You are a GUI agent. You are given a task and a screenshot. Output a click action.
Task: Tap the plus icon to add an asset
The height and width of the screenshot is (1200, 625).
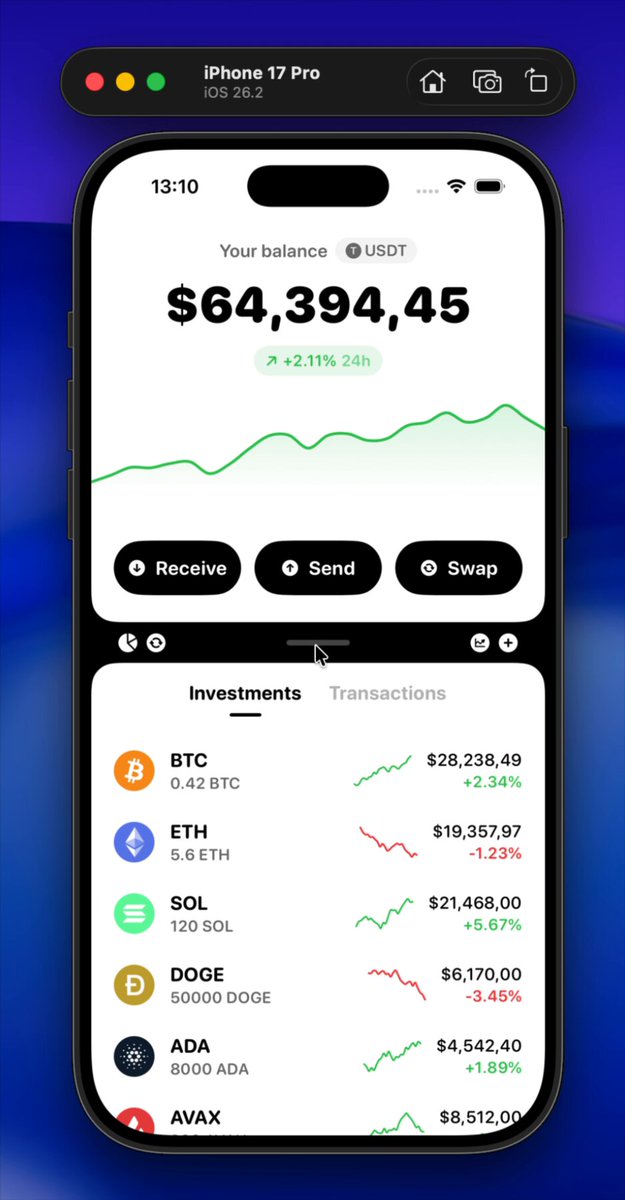pos(508,642)
